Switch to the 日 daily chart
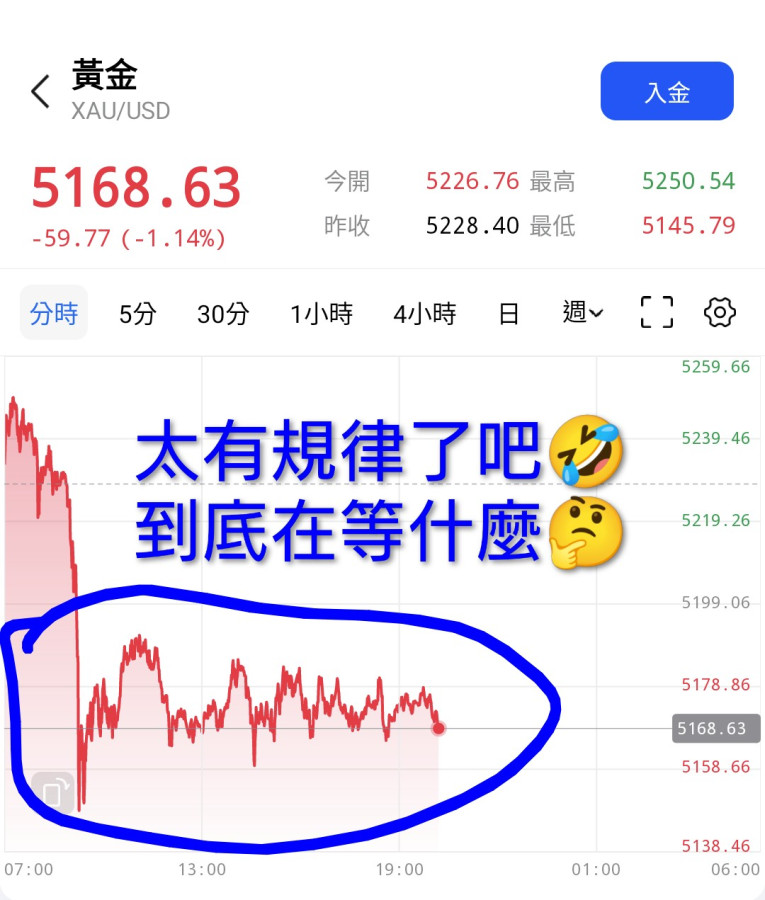Image resolution: width=765 pixels, height=900 pixels. [x=509, y=314]
